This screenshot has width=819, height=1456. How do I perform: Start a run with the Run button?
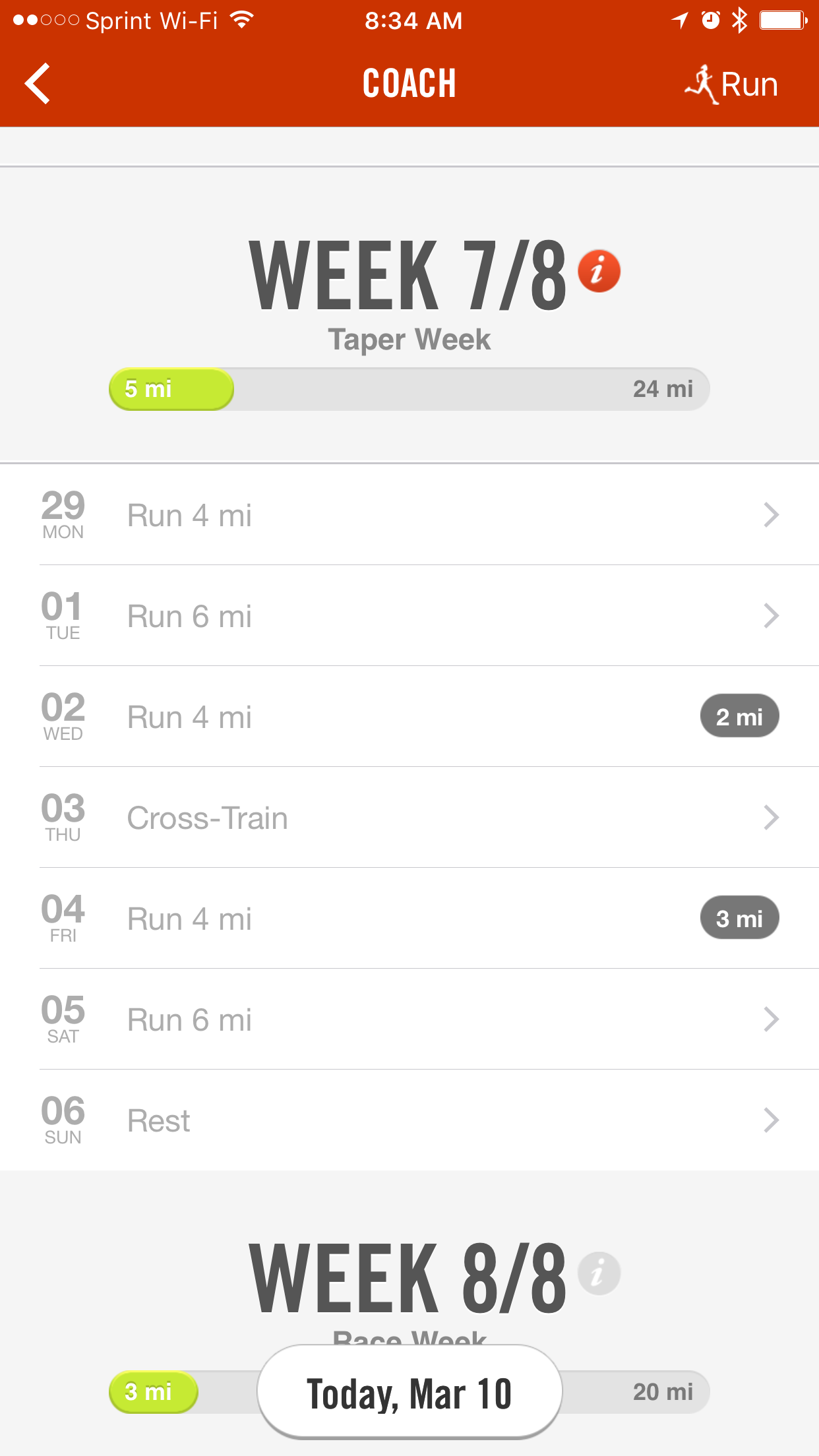[732, 84]
